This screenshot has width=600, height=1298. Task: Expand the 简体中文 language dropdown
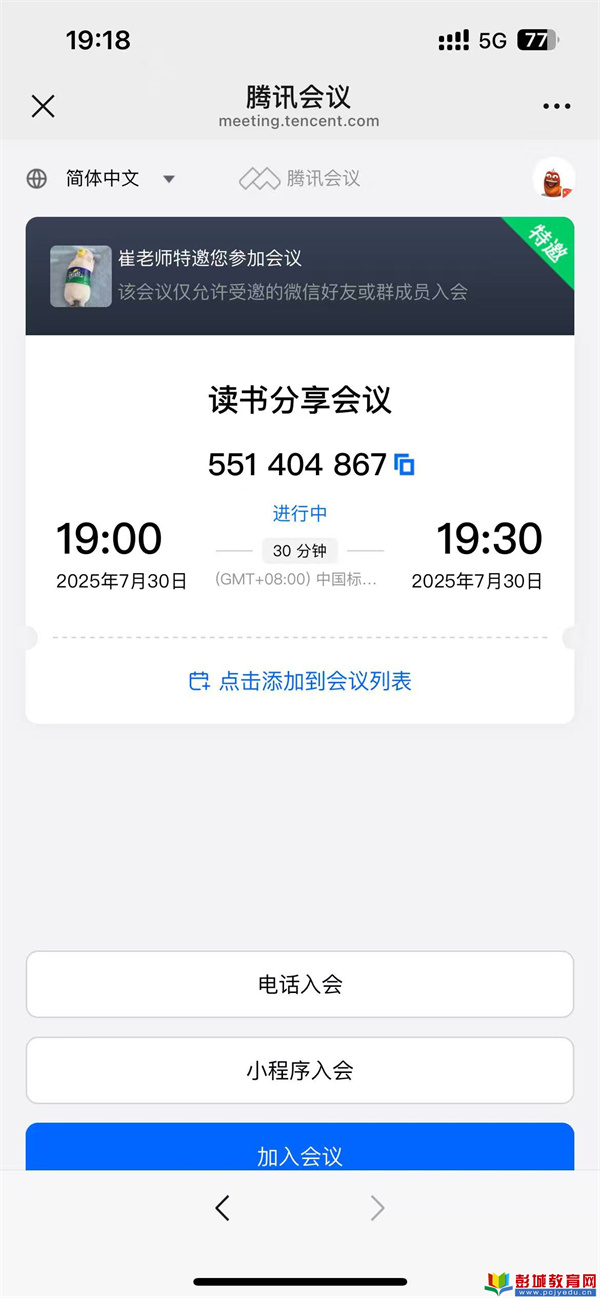tap(101, 179)
